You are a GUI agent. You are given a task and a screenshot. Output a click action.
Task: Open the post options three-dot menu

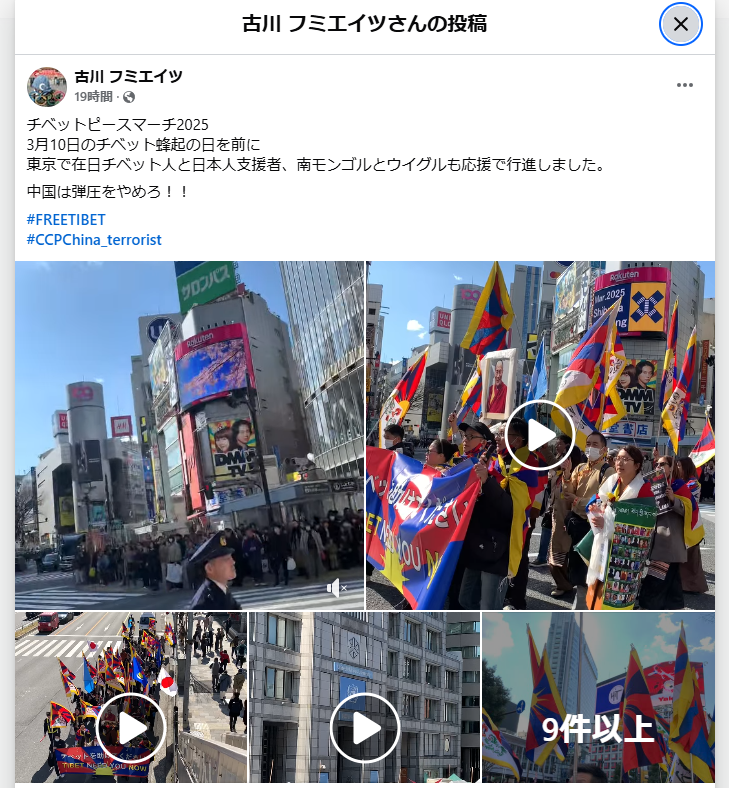684,85
